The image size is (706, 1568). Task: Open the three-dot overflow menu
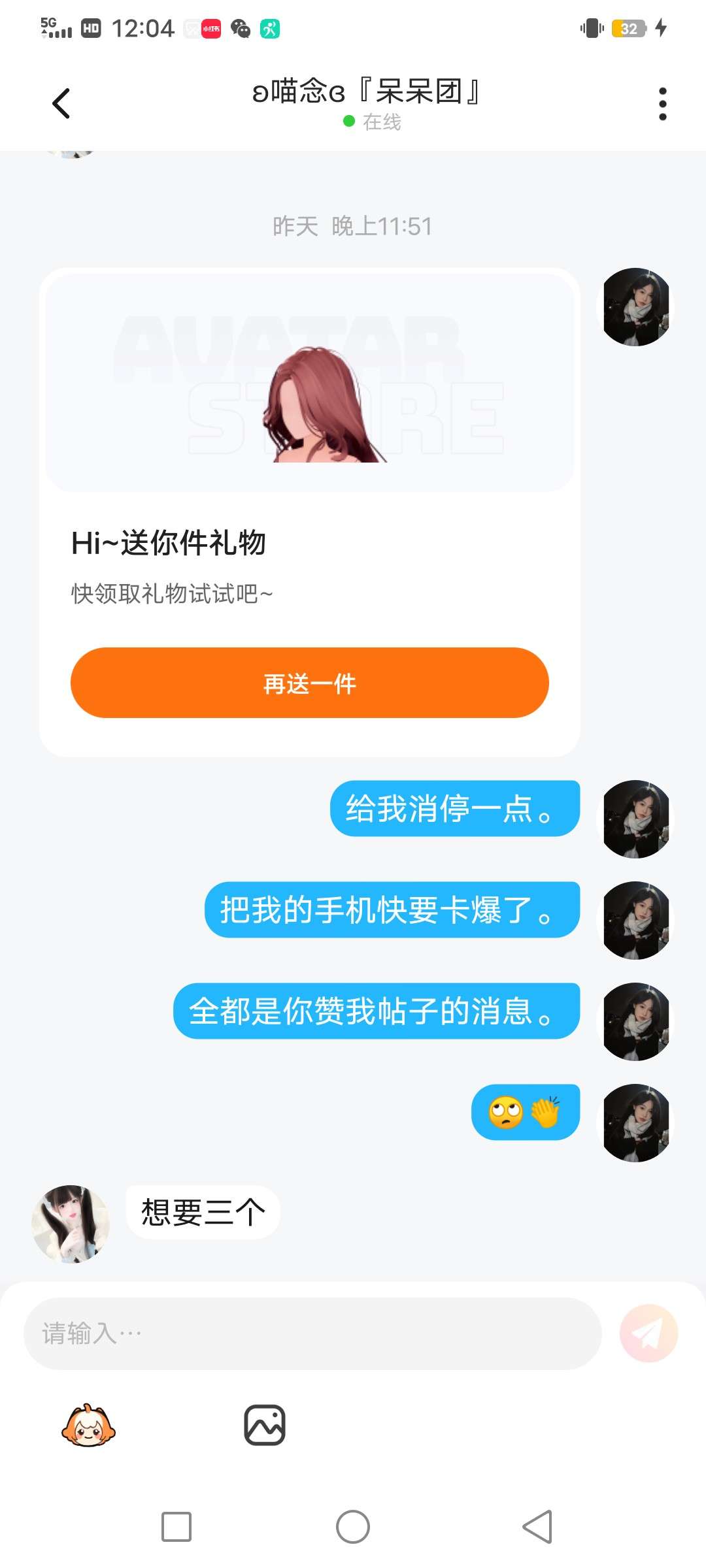(x=662, y=104)
